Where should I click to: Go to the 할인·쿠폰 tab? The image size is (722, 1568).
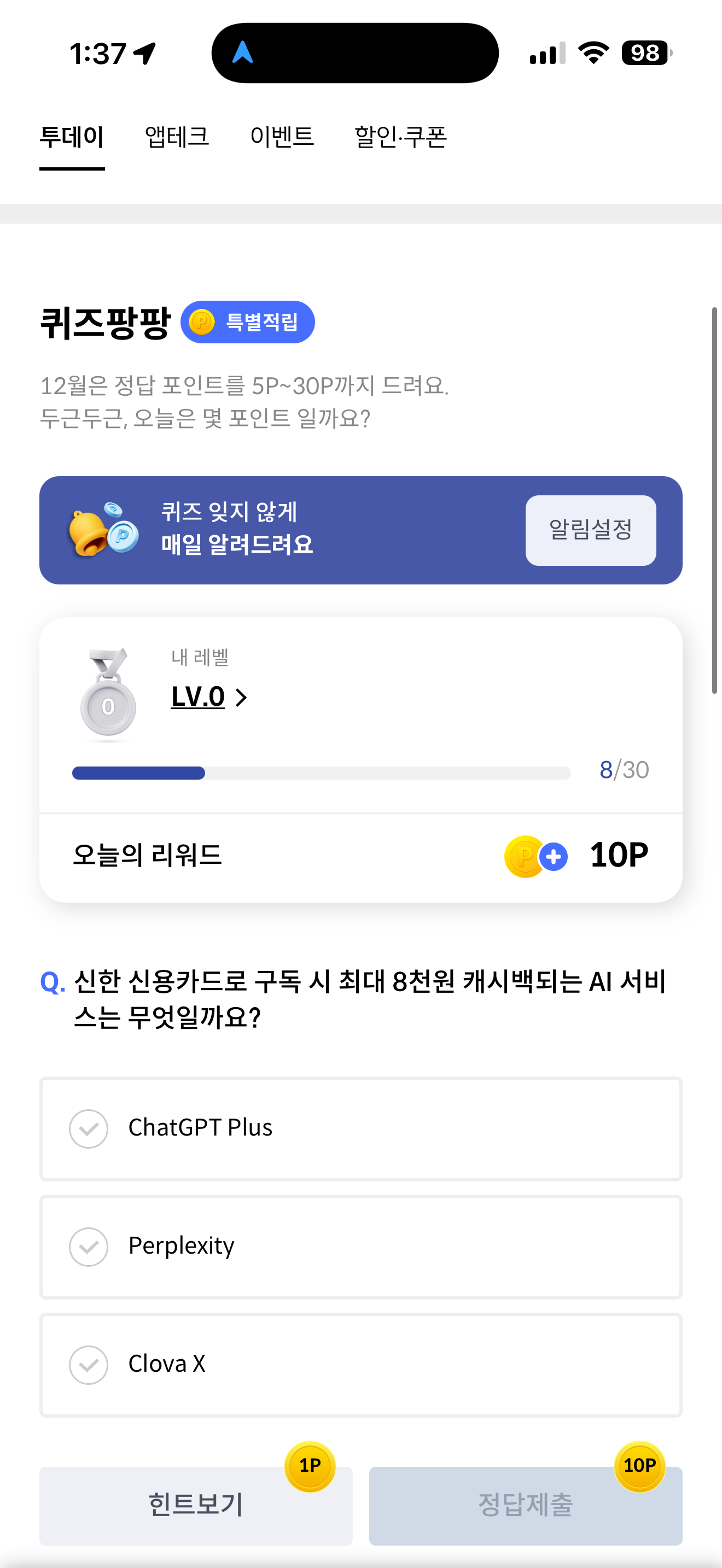tap(400, 136)
